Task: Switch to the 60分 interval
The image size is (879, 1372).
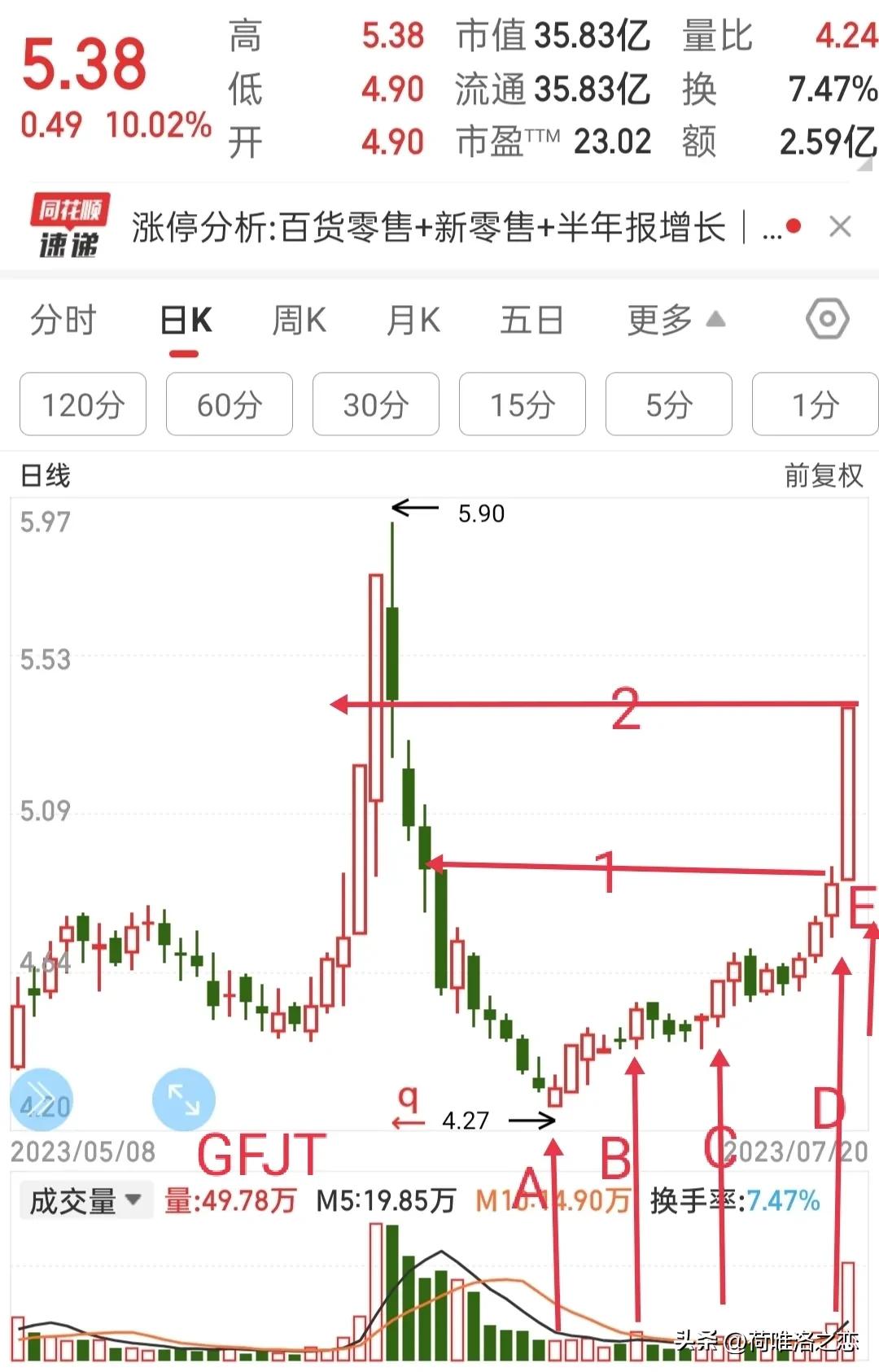Action: 229,404
